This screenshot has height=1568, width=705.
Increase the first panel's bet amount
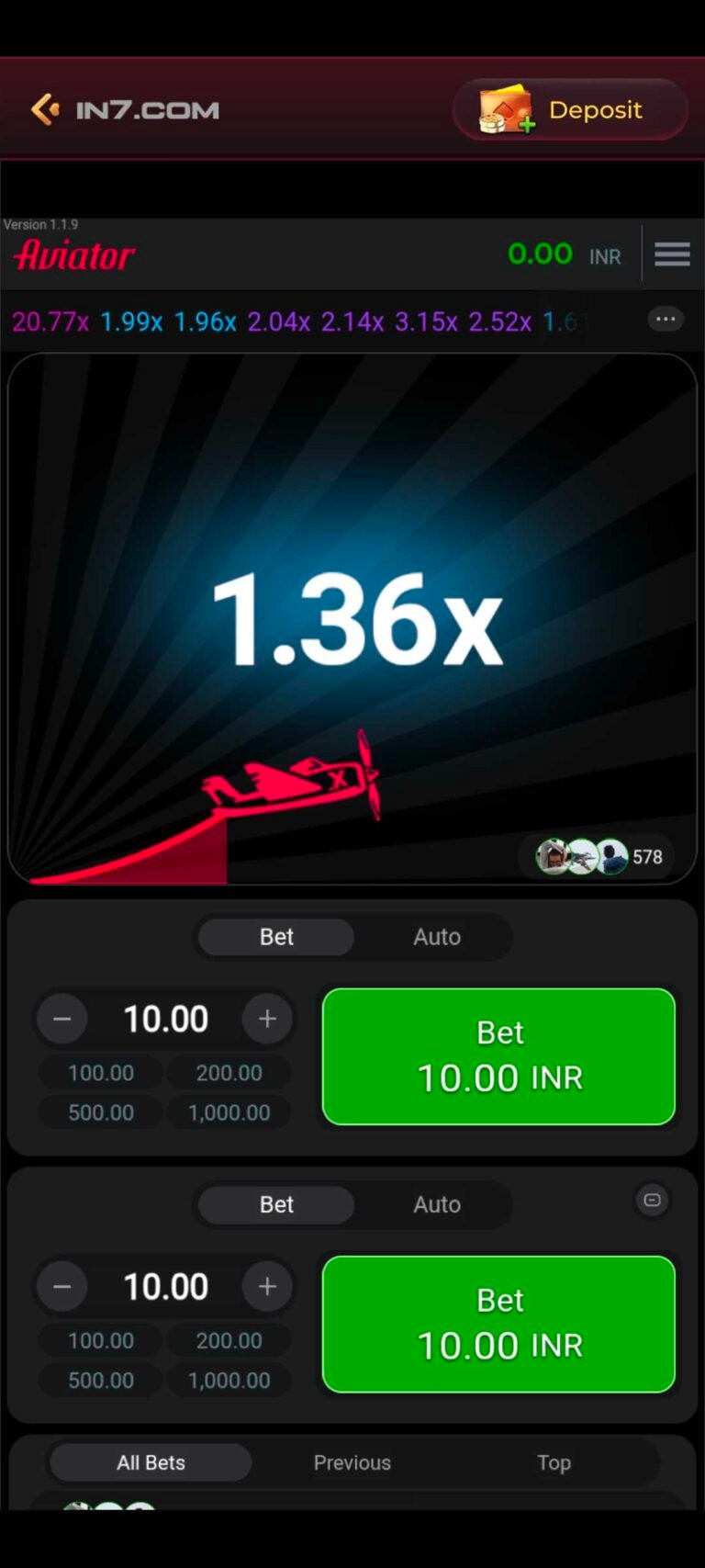click(267, 1019)
